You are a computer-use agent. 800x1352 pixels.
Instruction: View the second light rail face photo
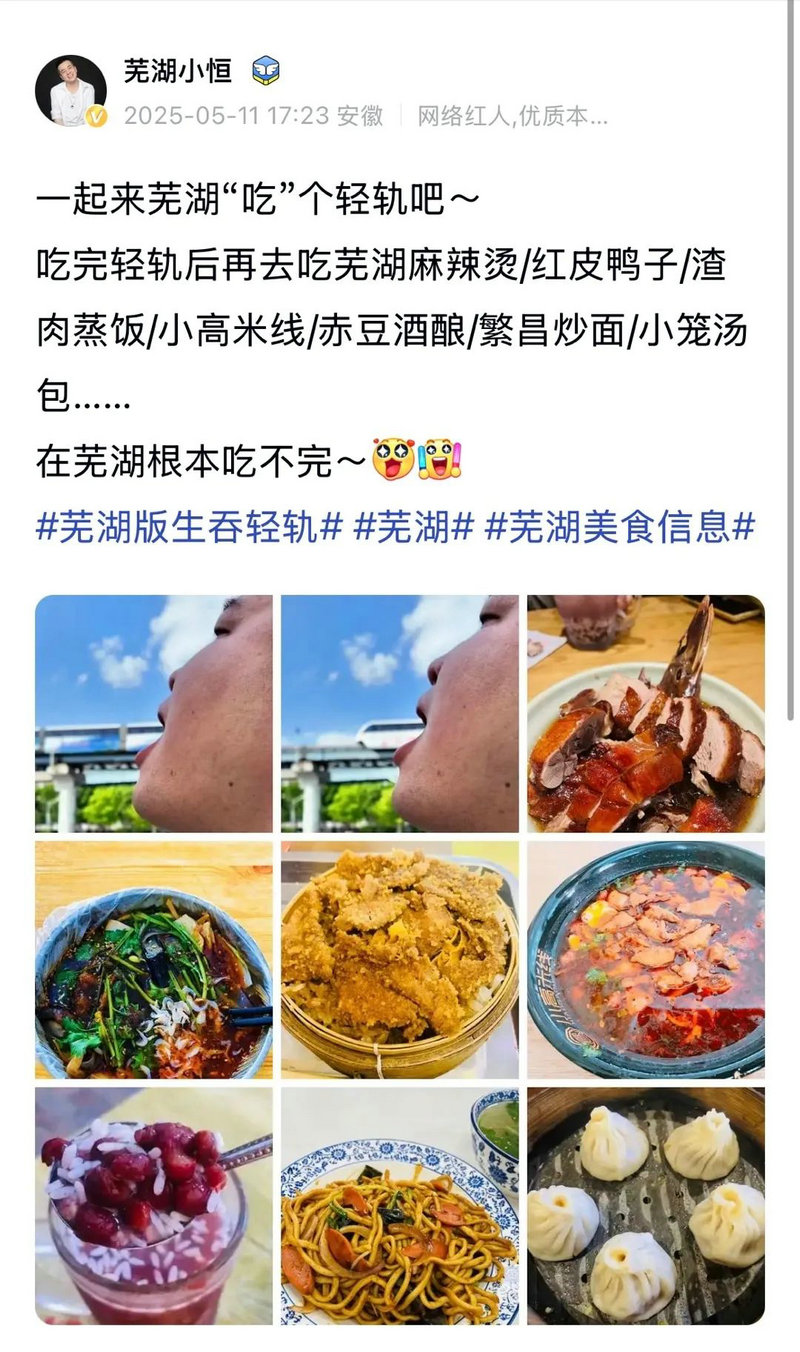[399, 714]
